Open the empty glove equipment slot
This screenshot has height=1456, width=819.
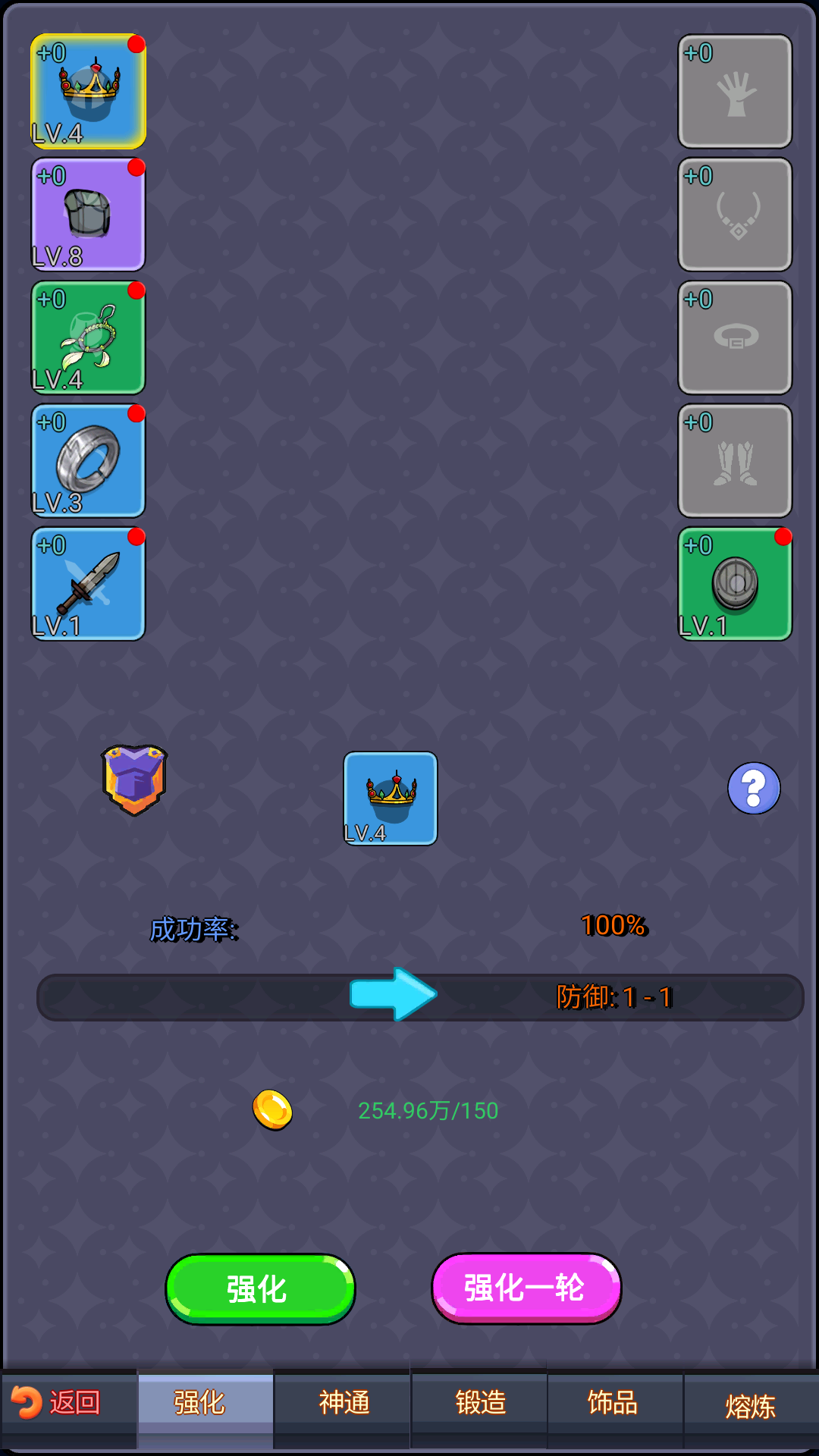[733, 91]
